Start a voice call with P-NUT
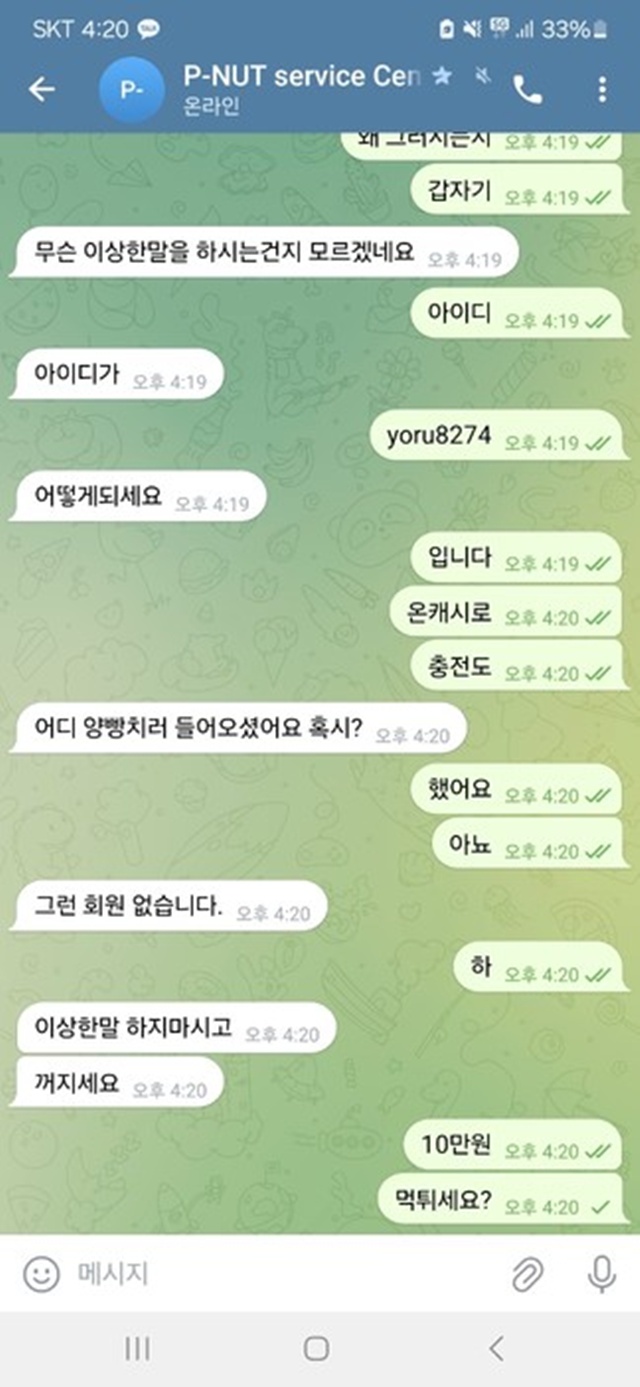This screenshot has height=1387, width=640. [527, 90]
